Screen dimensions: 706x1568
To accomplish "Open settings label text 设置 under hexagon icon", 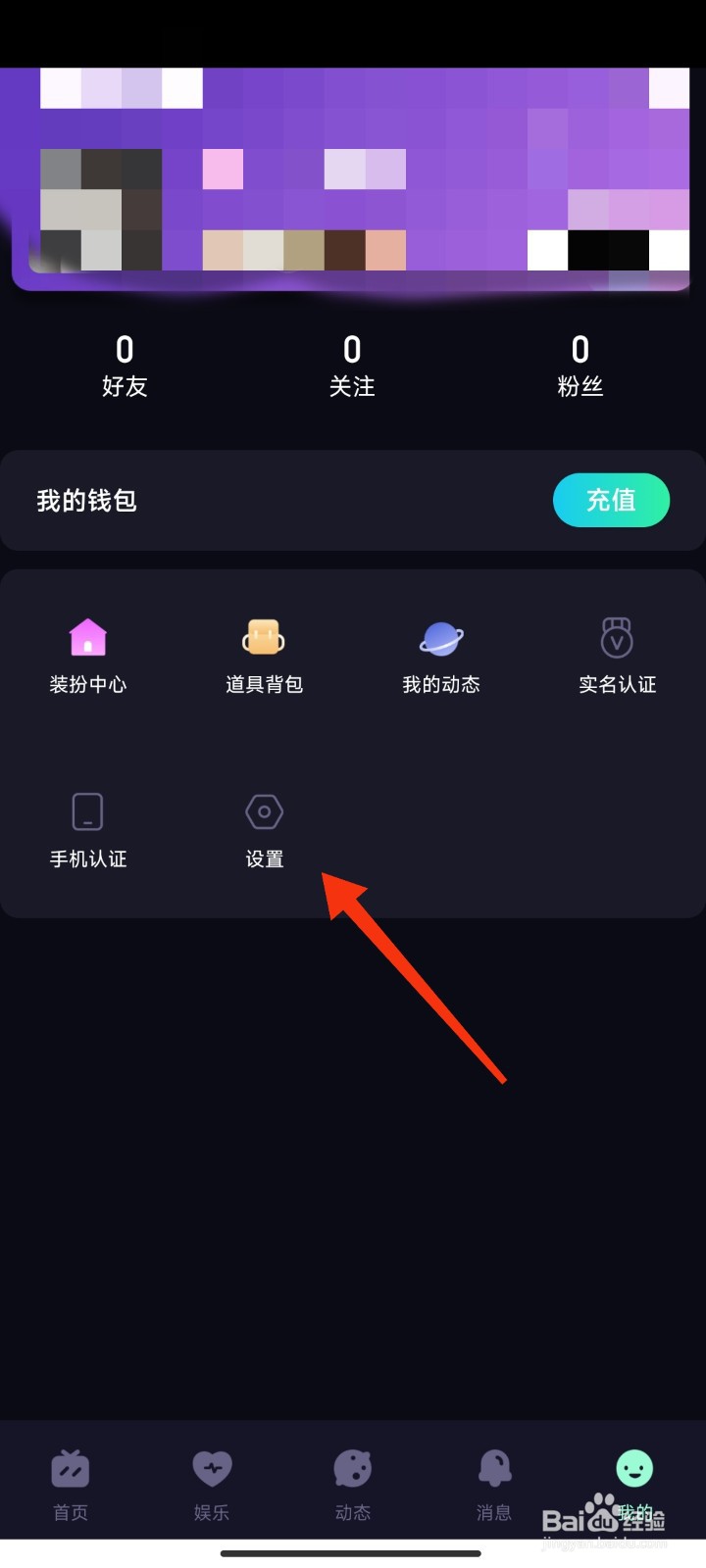I will pos(263,858).
